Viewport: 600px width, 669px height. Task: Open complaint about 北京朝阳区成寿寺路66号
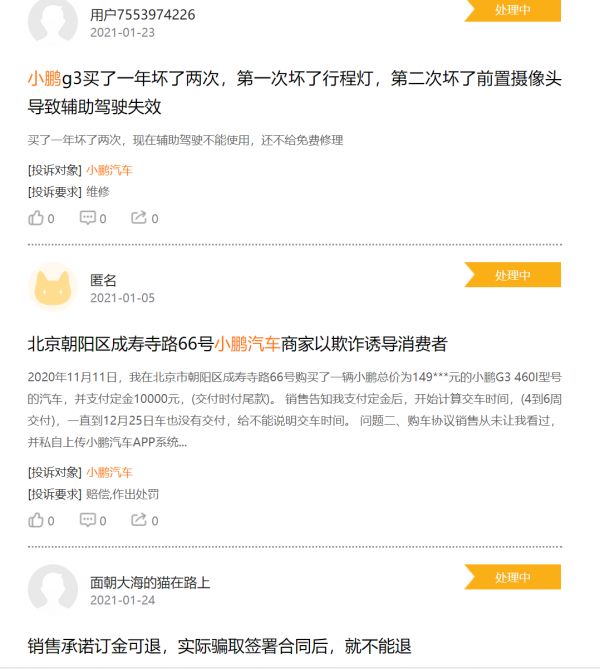237,345
